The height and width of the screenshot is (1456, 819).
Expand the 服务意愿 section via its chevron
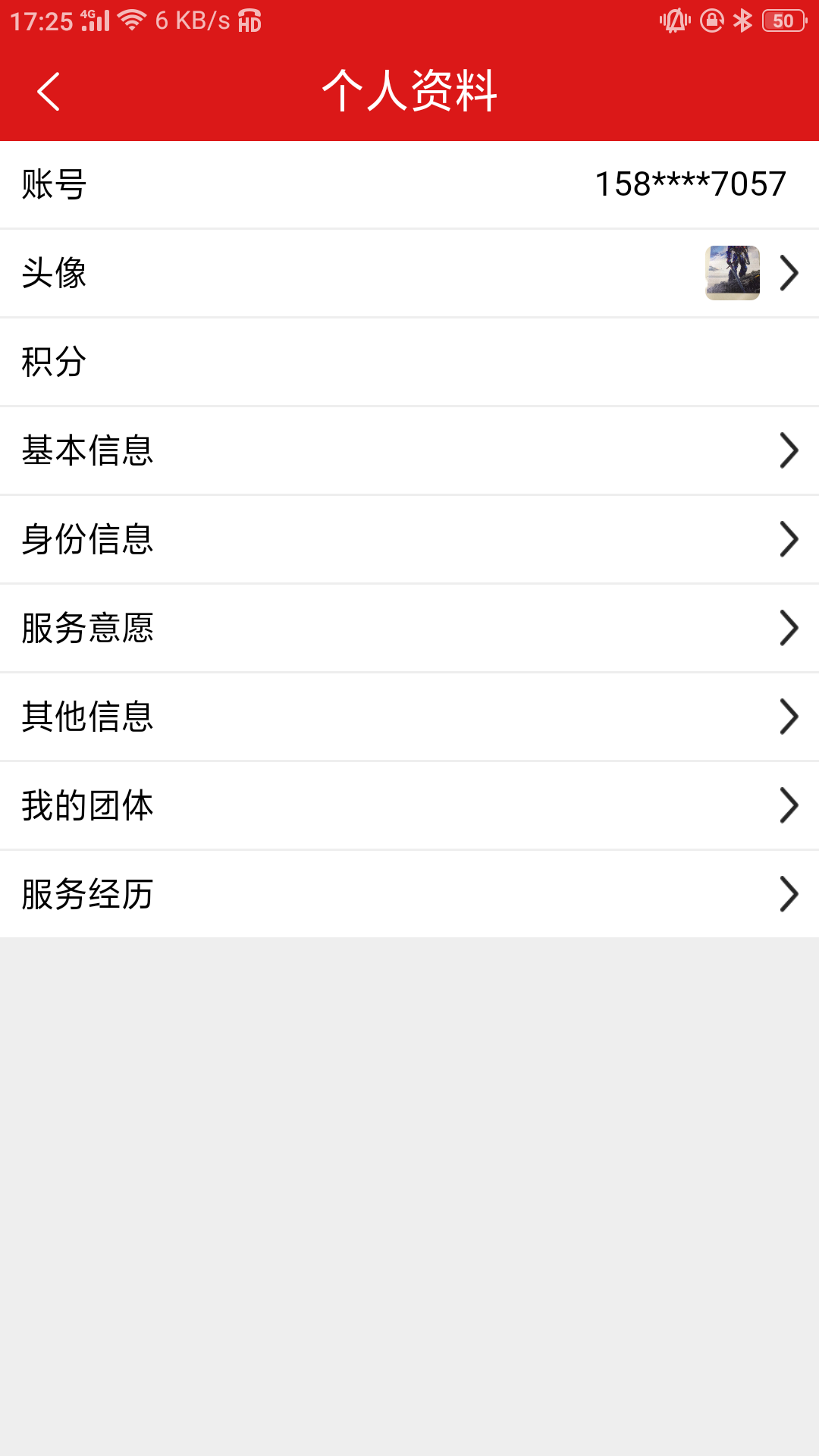[789, 628]
